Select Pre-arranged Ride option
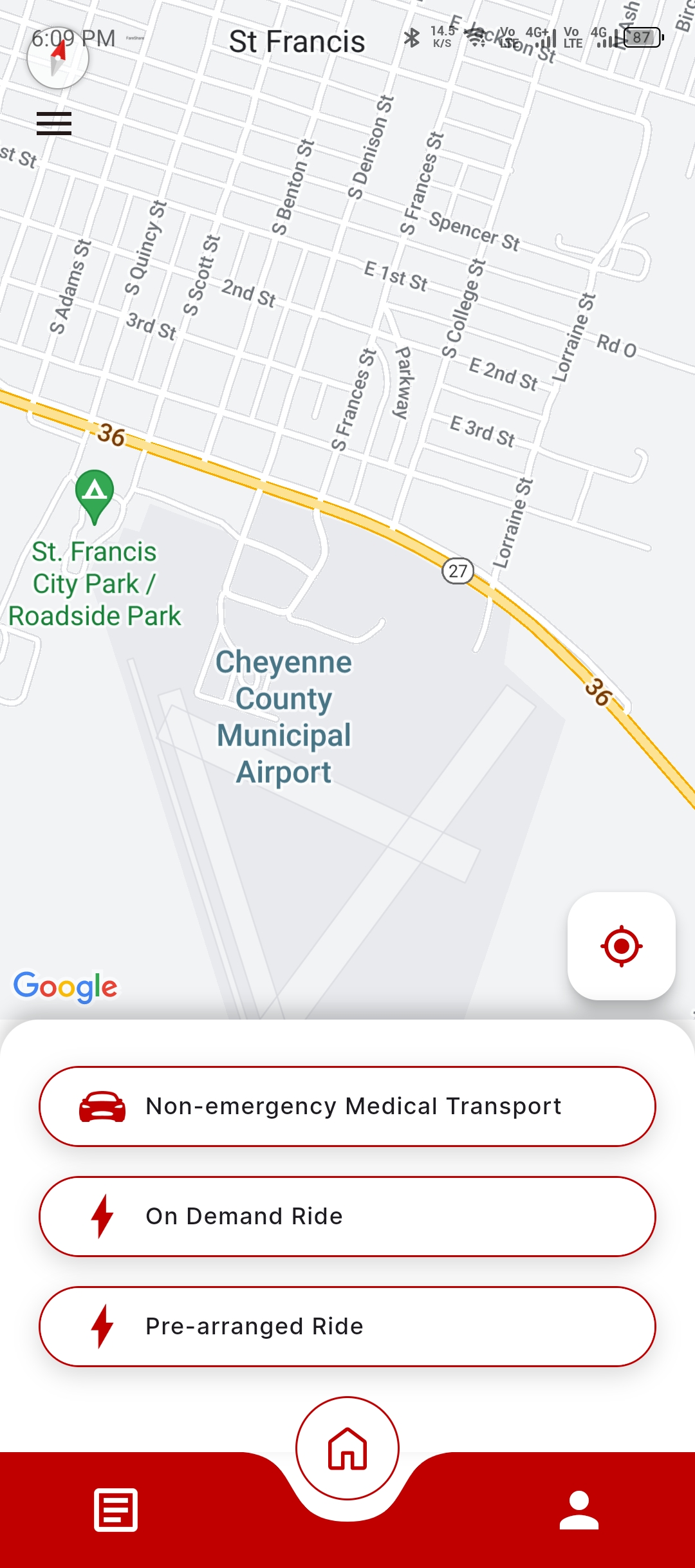This screenshot has height=1568, width=695. tap(347, 1326)
